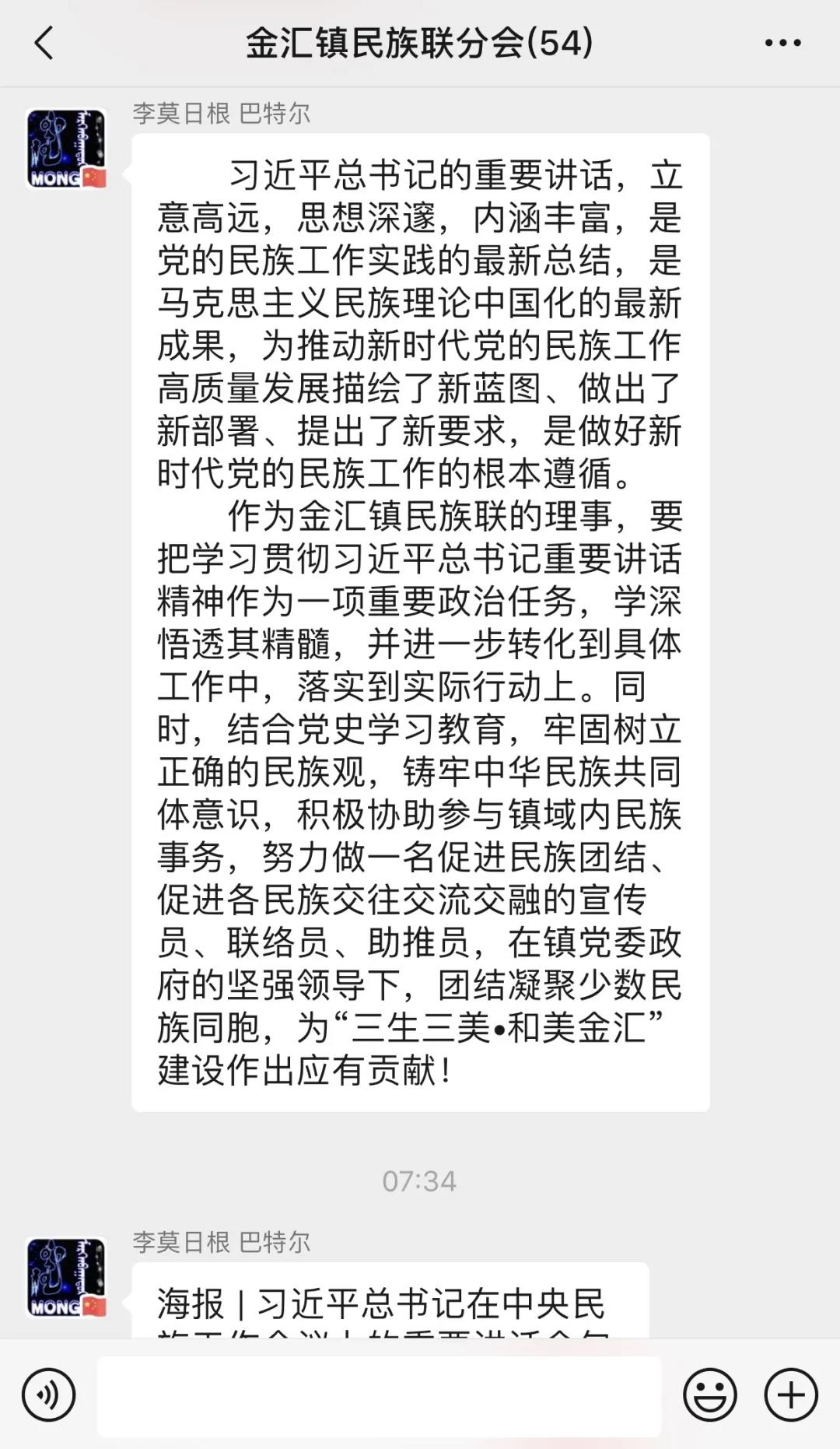Screen dimensions: 840x1449
Task: Open the shared link starting with 海报
Action: tap(390, 1301)
